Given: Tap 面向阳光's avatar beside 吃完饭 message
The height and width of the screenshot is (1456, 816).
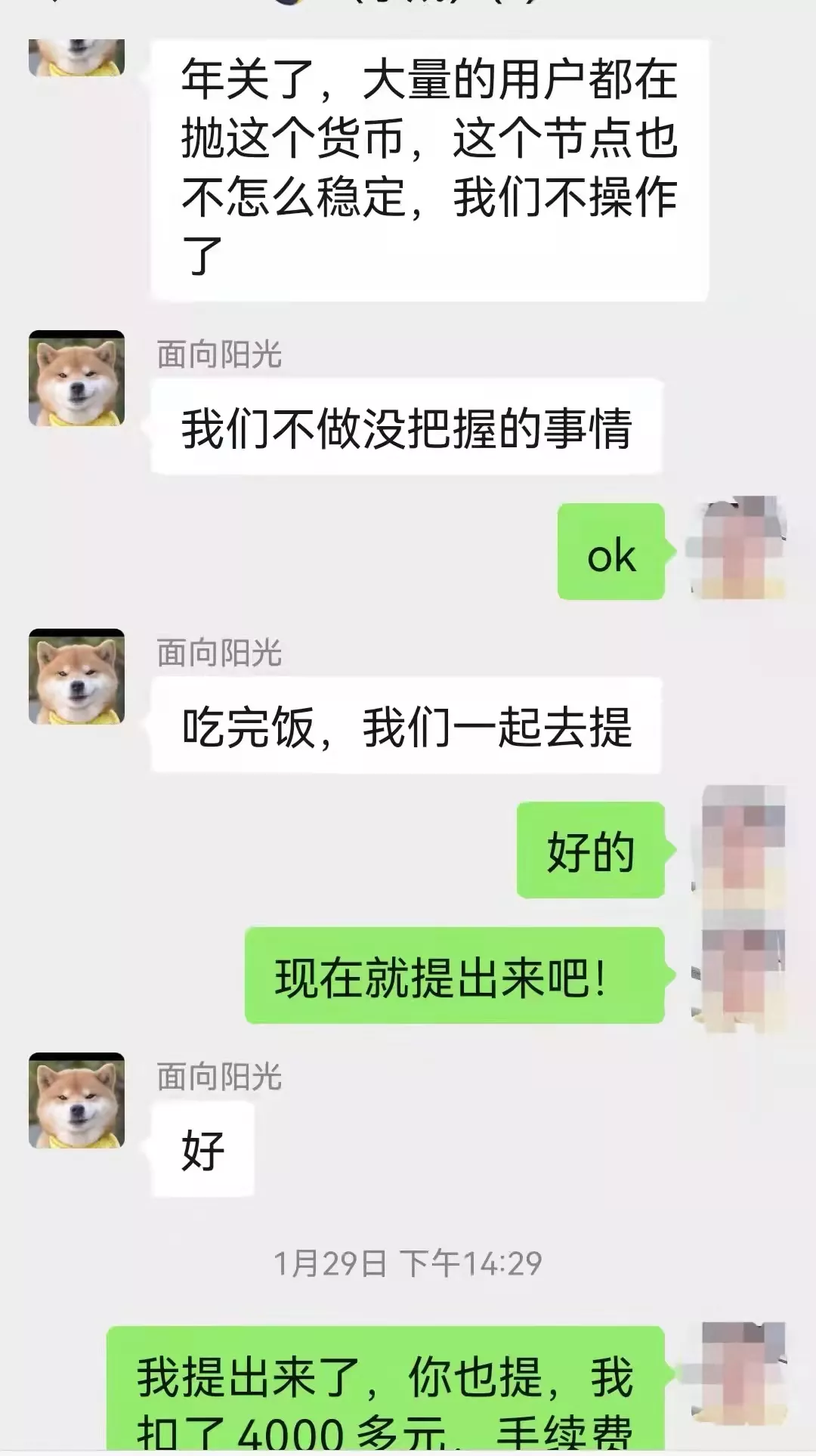Looking at the screenshot, I should [x=76, y=677].
